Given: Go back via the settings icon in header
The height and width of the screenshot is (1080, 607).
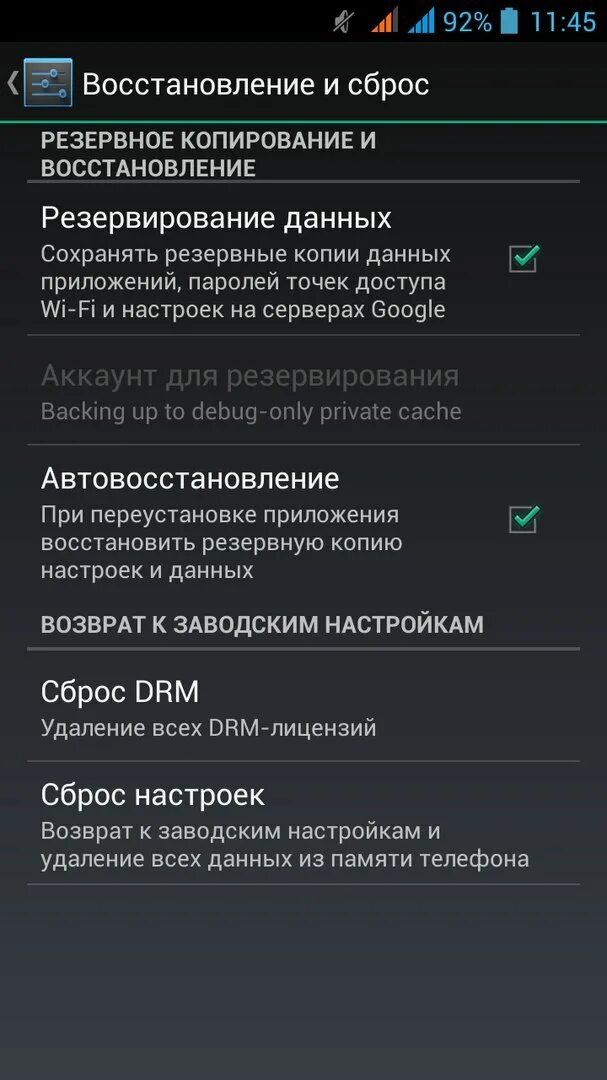Looking at the screenshot, I should click(47, 83).
